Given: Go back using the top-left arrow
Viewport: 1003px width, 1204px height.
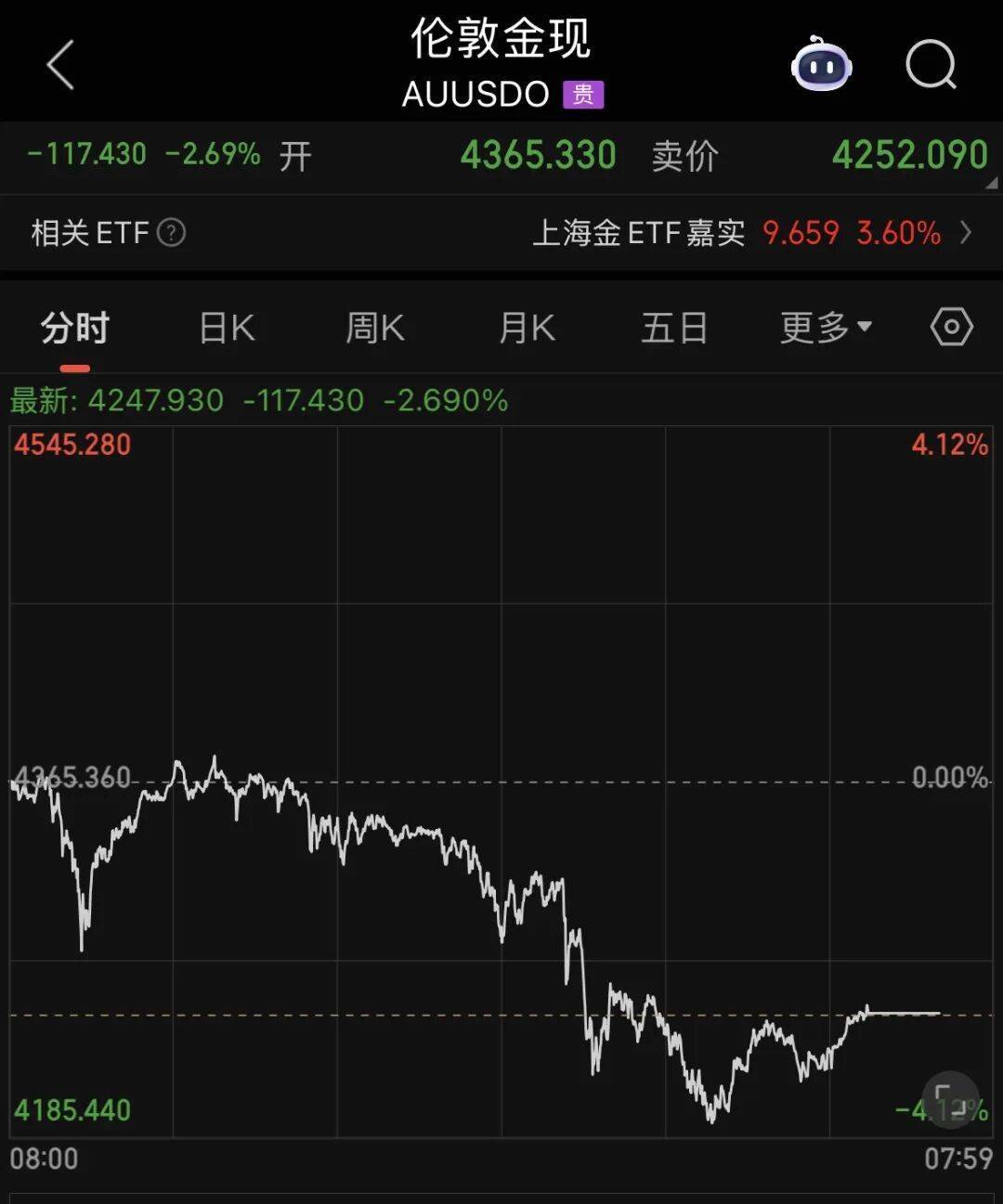Looking at the screenshot, I should click(x=60, y=65).
